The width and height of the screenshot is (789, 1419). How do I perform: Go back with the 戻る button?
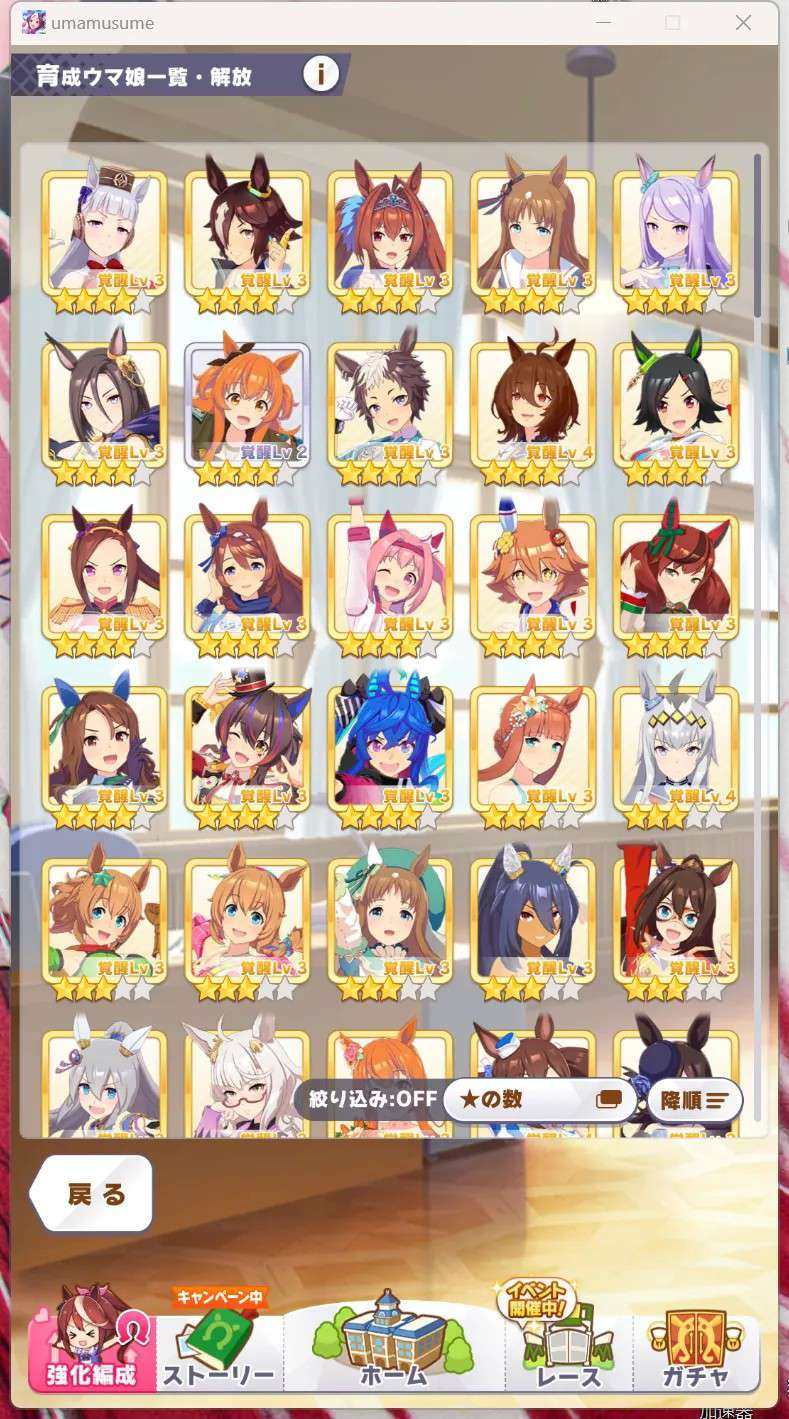(95, 1193)
